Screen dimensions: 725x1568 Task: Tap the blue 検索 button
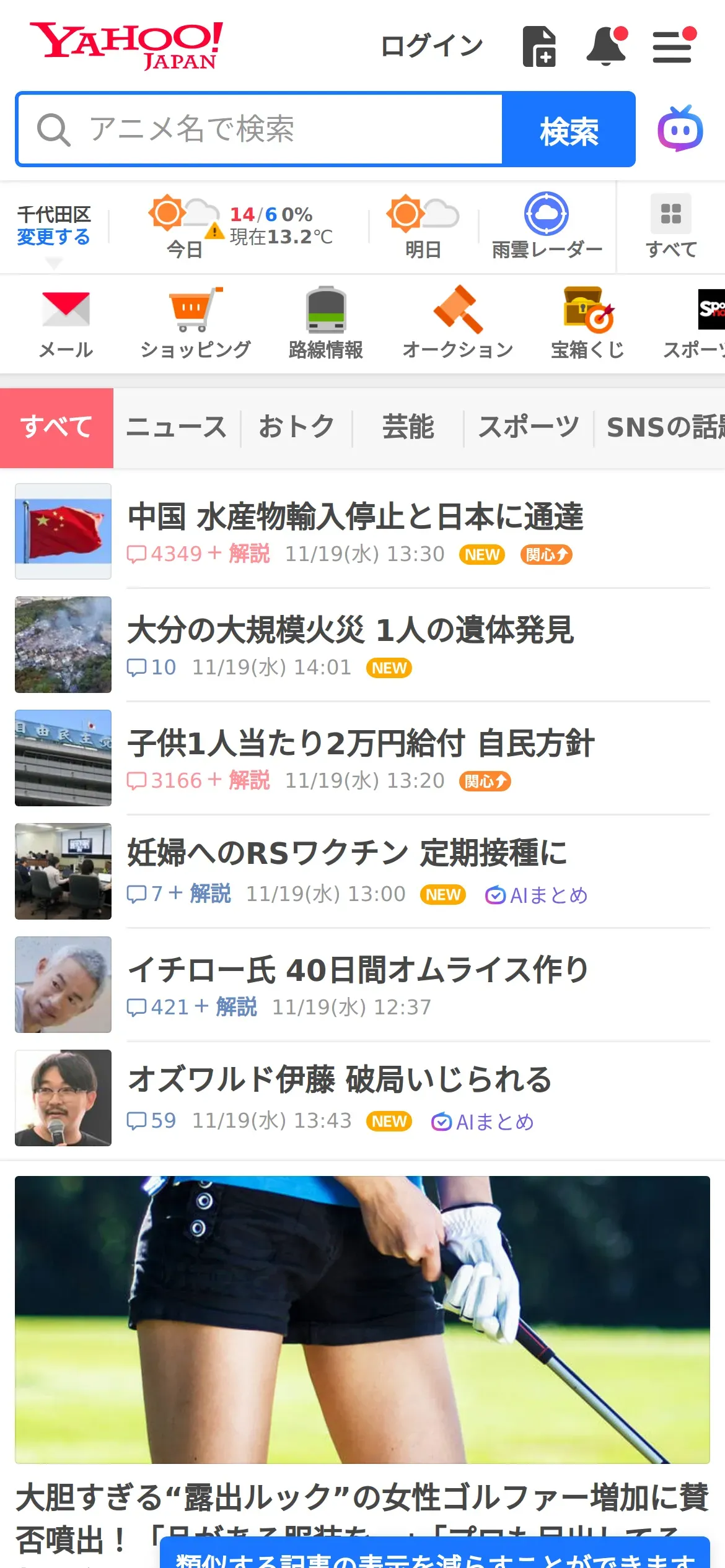(568, 129)
